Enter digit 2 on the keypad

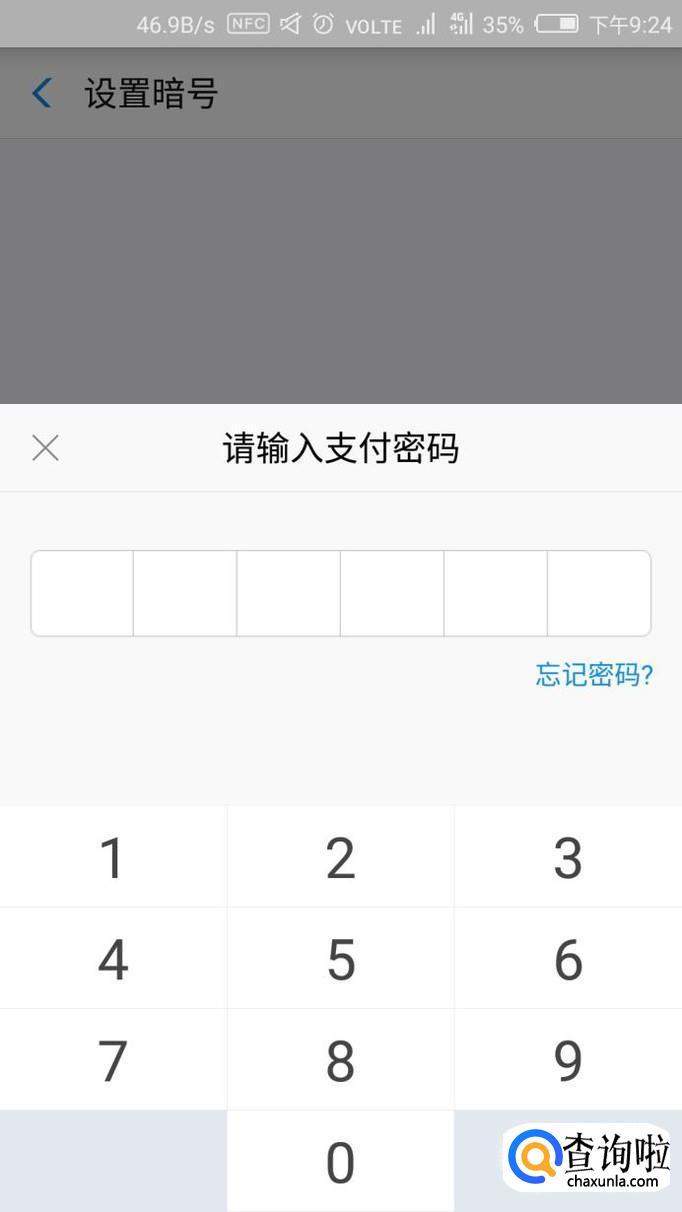(x=340, y=858)
